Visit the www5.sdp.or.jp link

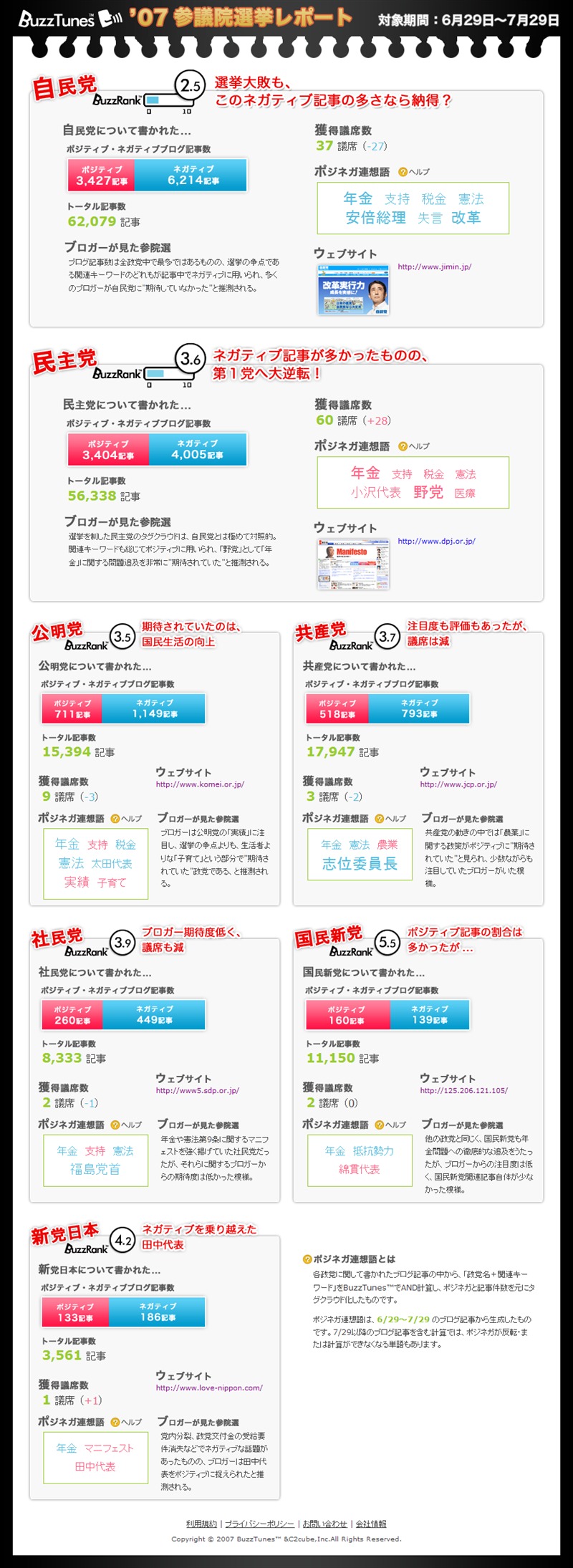point(197,1090)
